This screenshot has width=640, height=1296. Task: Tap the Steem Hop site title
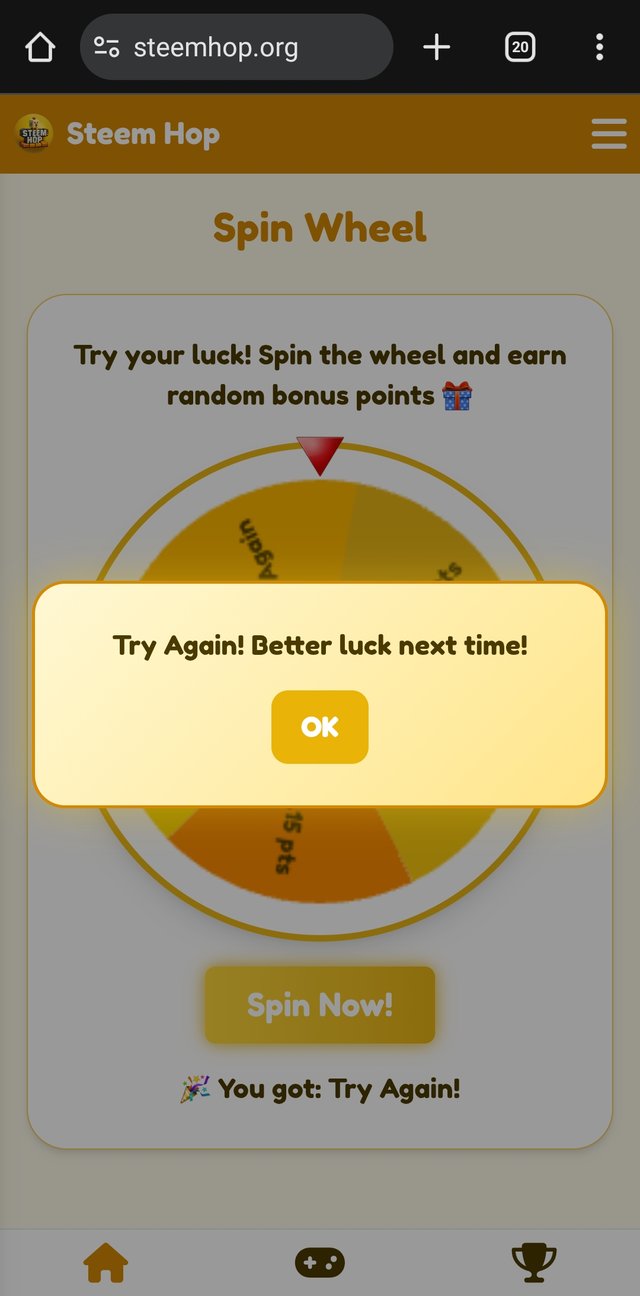pos(143,134)
